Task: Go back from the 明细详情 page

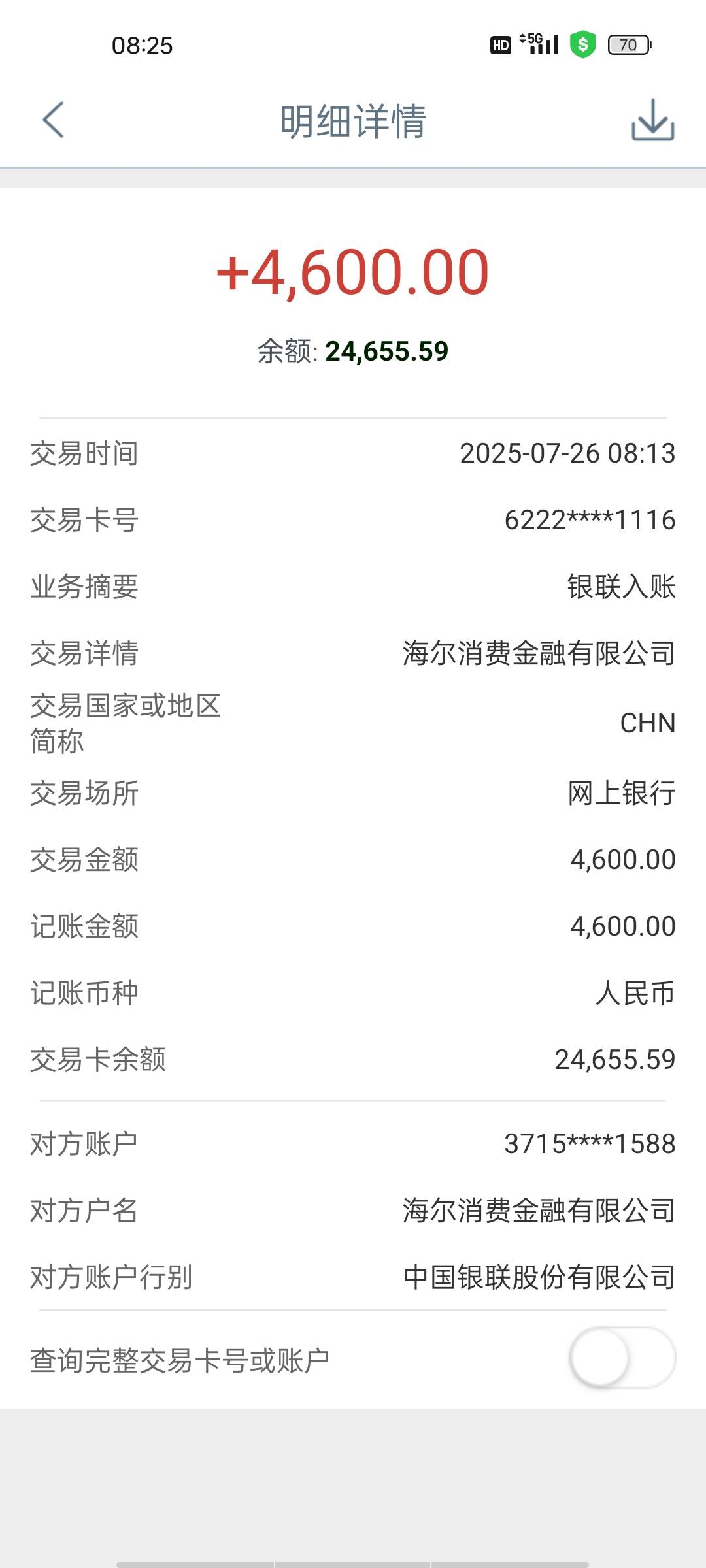Action: click(x=53, y=120)
